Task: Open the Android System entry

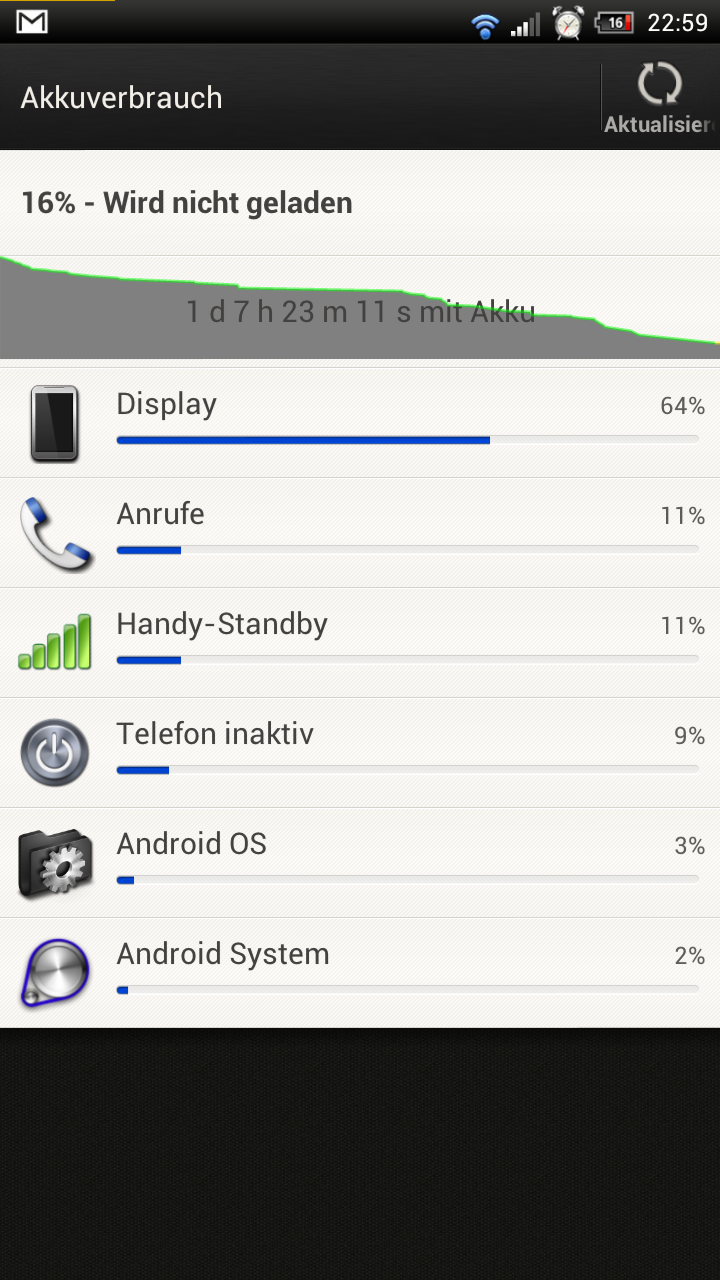Action: [x=360, y=972]
